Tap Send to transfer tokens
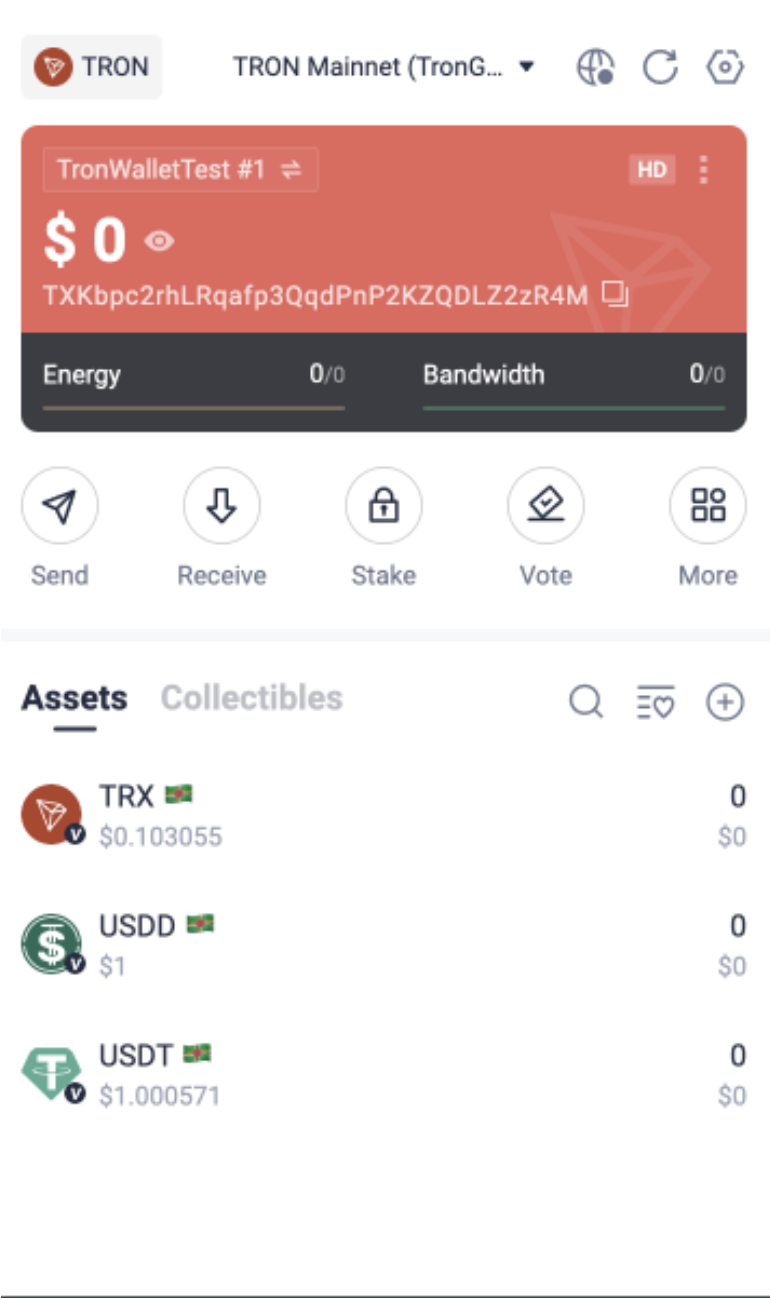 coord(60,507)
